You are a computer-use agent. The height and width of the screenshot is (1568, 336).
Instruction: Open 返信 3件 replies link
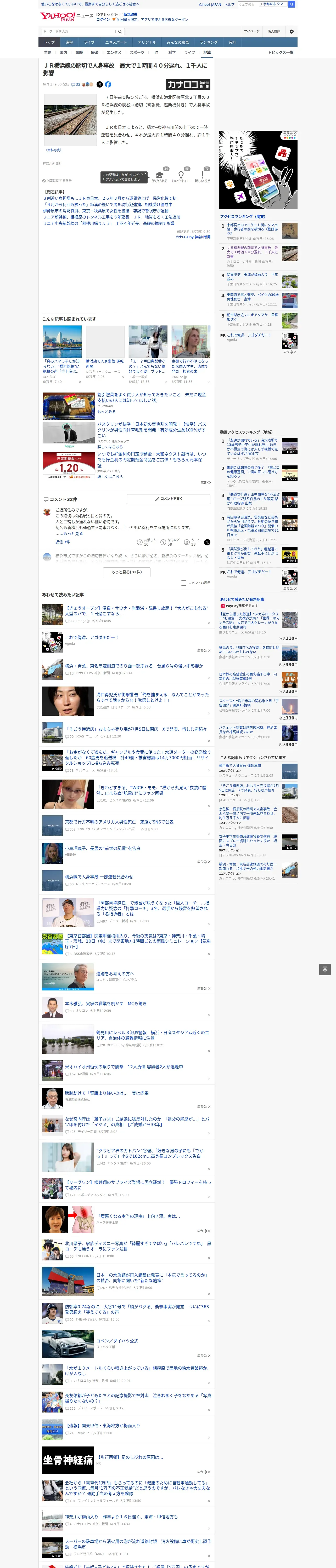(62, 542)
